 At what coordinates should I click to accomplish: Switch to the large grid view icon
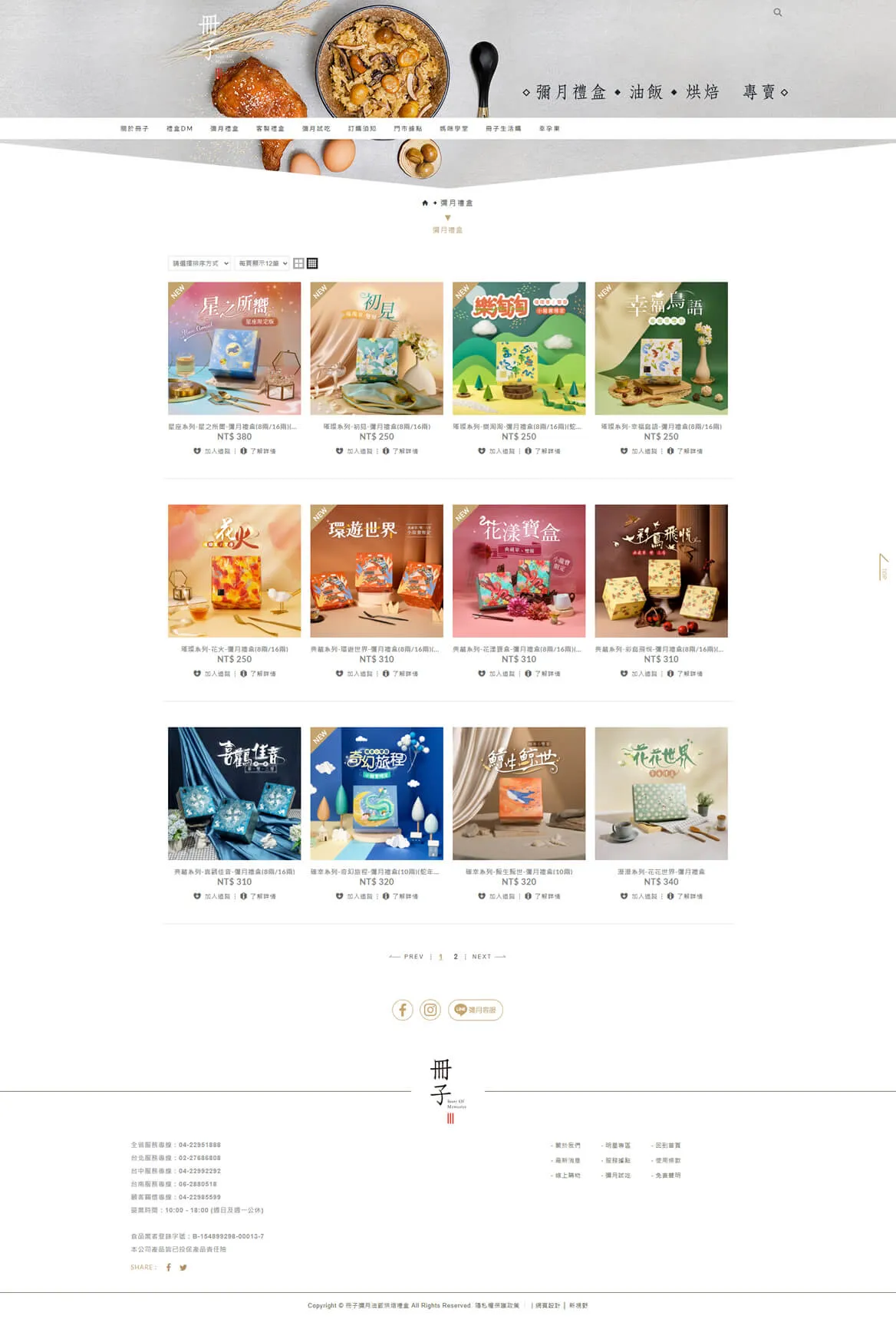tap(298, 263)
